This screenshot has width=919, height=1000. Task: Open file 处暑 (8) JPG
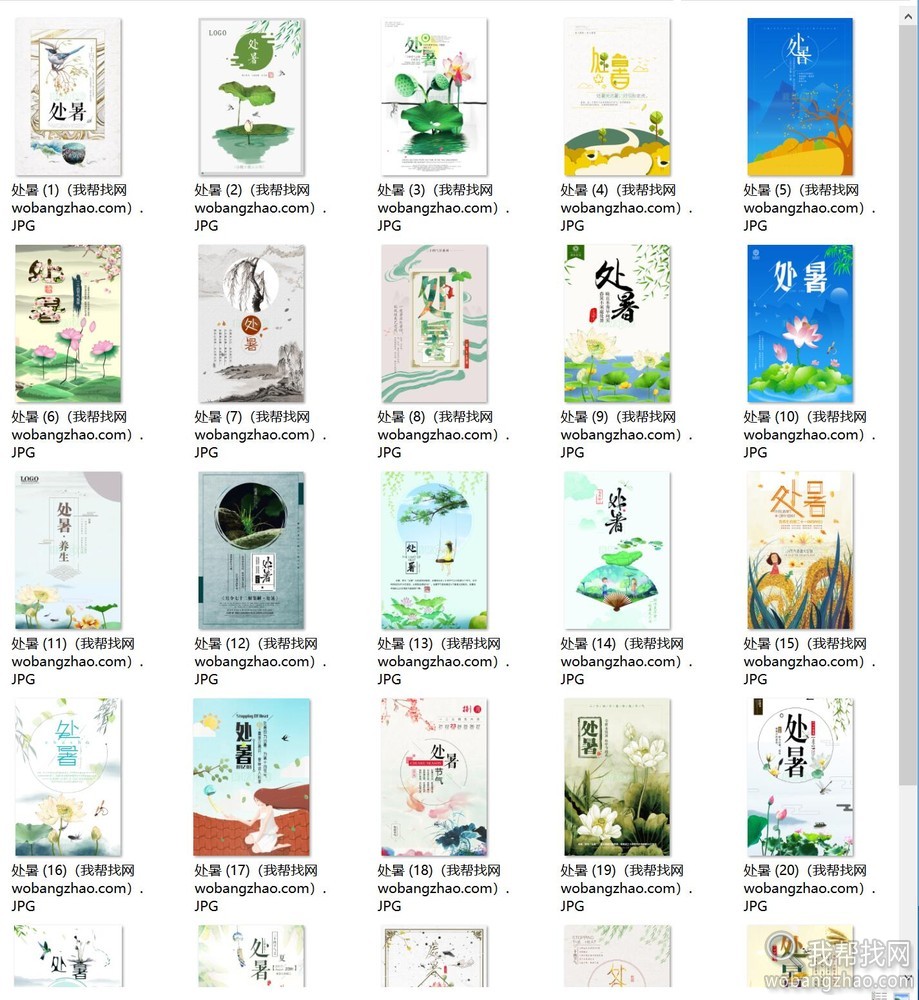(x=434, y=324)
